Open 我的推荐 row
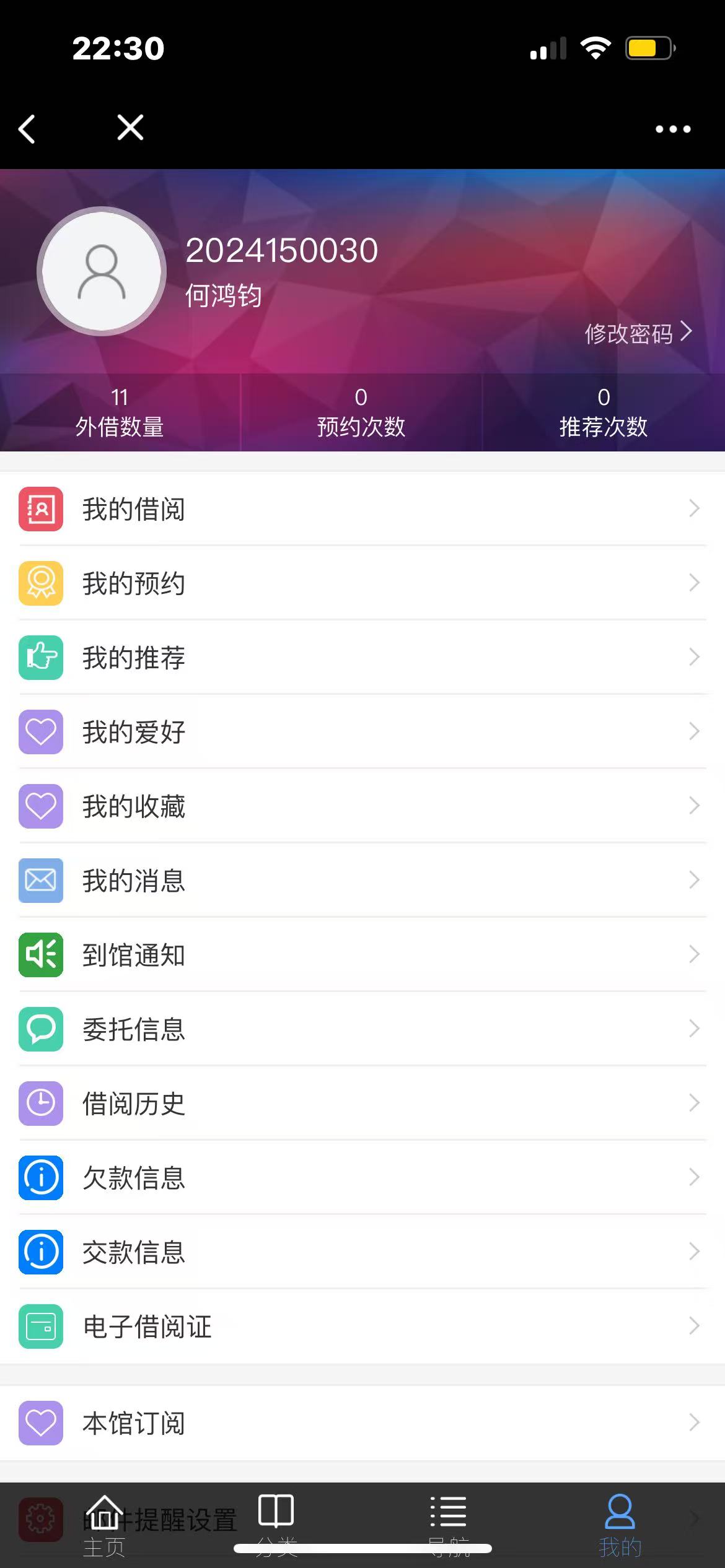This screenshot has height=1568, width=725. point(362,658)
